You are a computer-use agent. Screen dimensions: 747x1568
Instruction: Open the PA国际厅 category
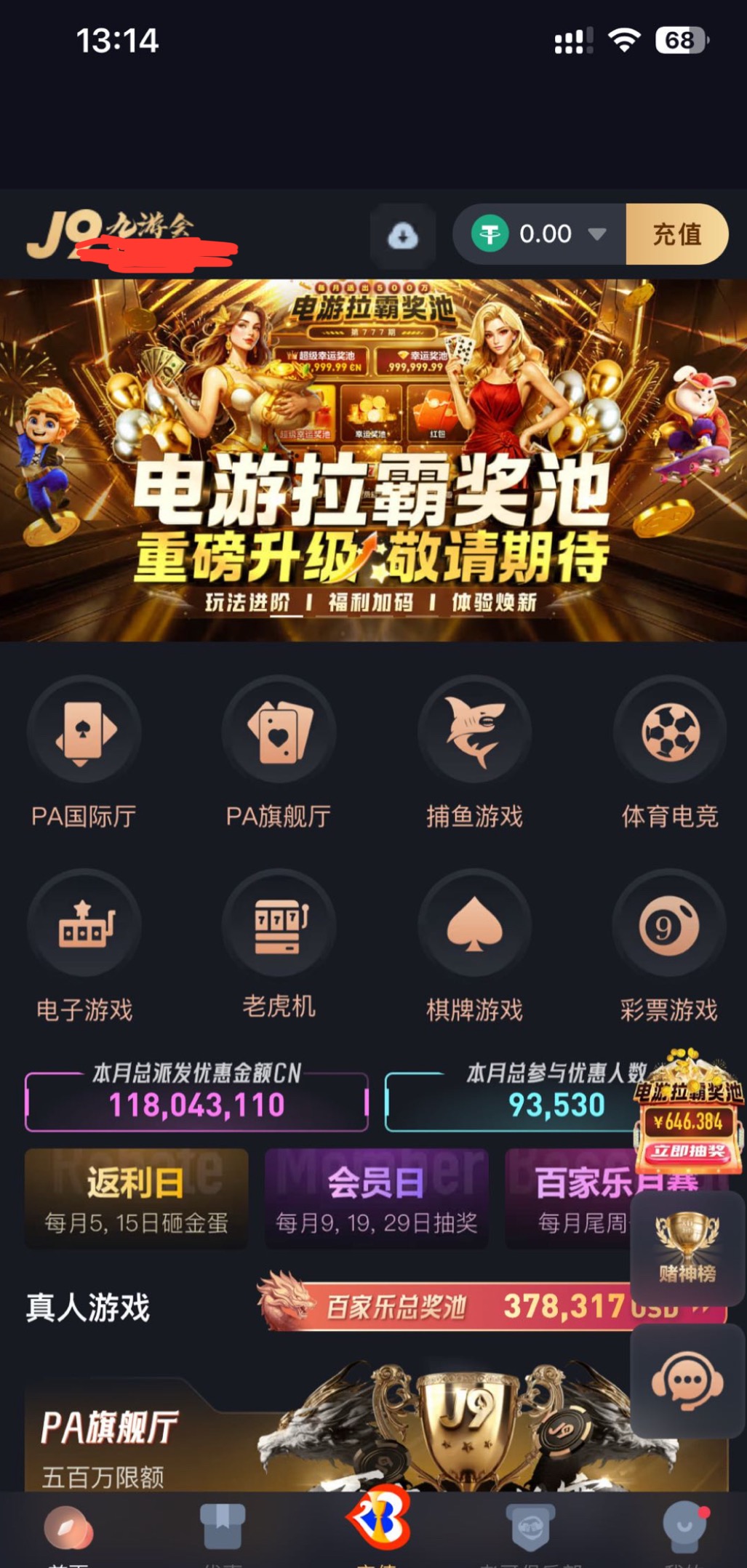tap(84, 730)
